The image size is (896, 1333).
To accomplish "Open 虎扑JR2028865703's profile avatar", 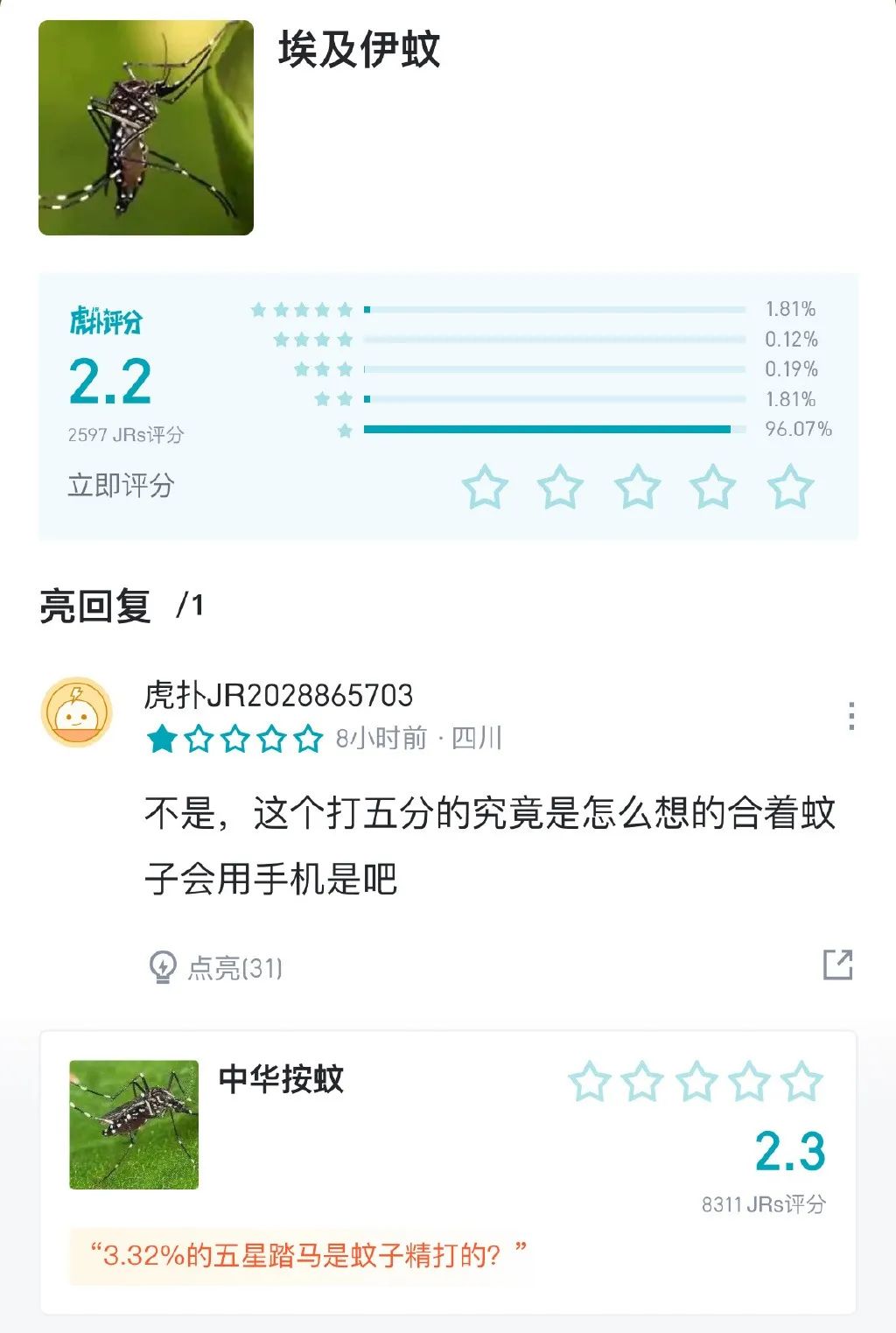I will click(77, 712).
